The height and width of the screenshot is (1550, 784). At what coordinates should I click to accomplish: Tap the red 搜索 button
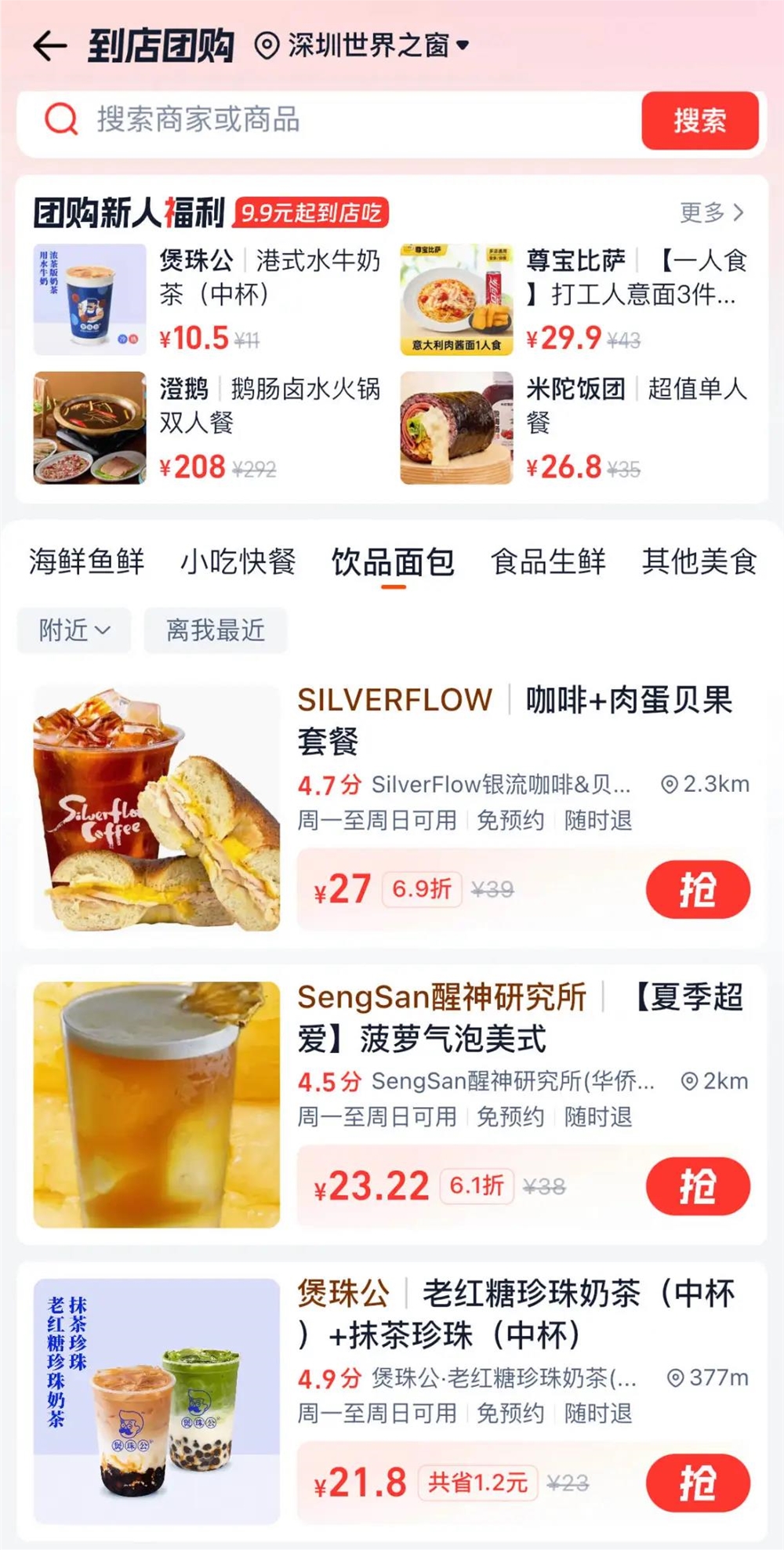tap(699, 119)
